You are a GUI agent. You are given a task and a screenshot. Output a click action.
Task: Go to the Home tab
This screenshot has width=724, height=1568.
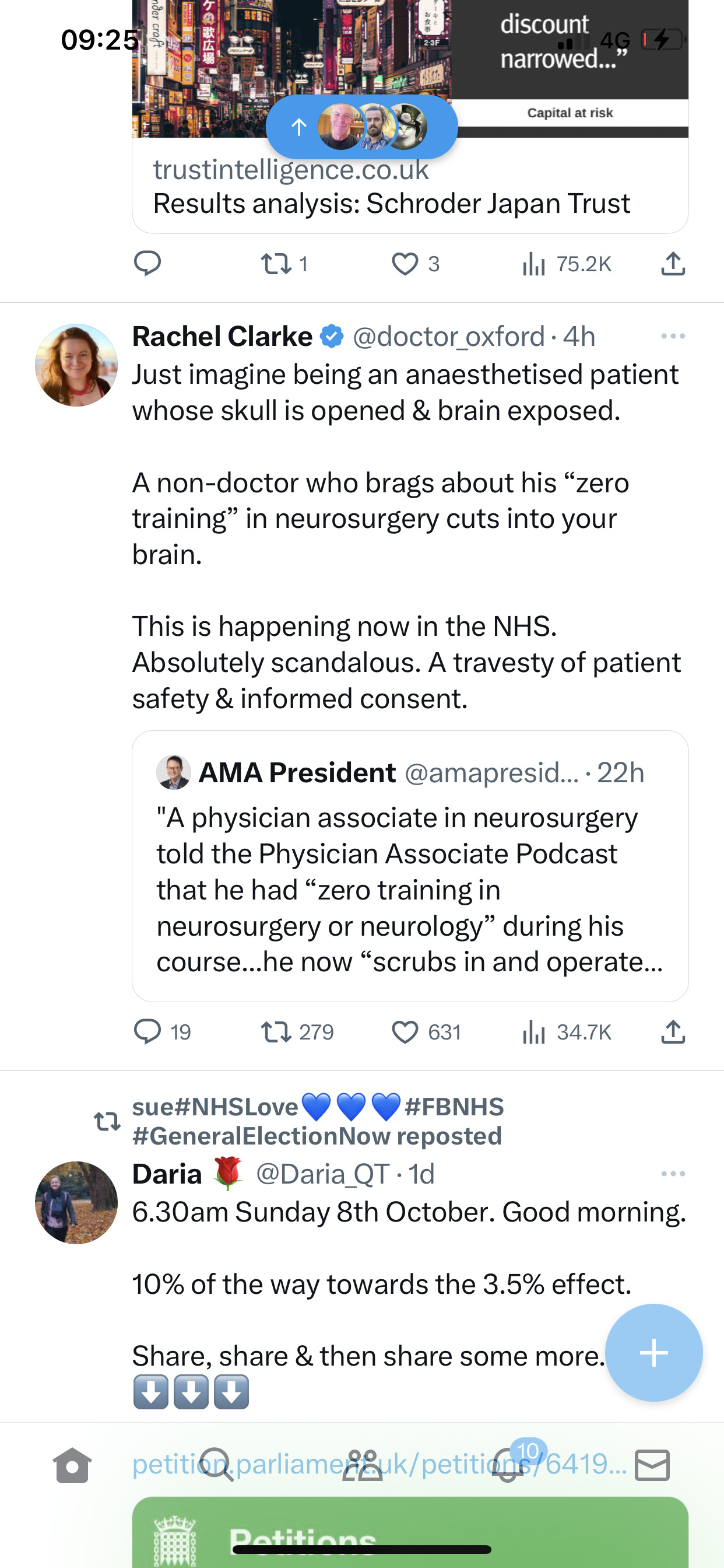[72, 1465]
